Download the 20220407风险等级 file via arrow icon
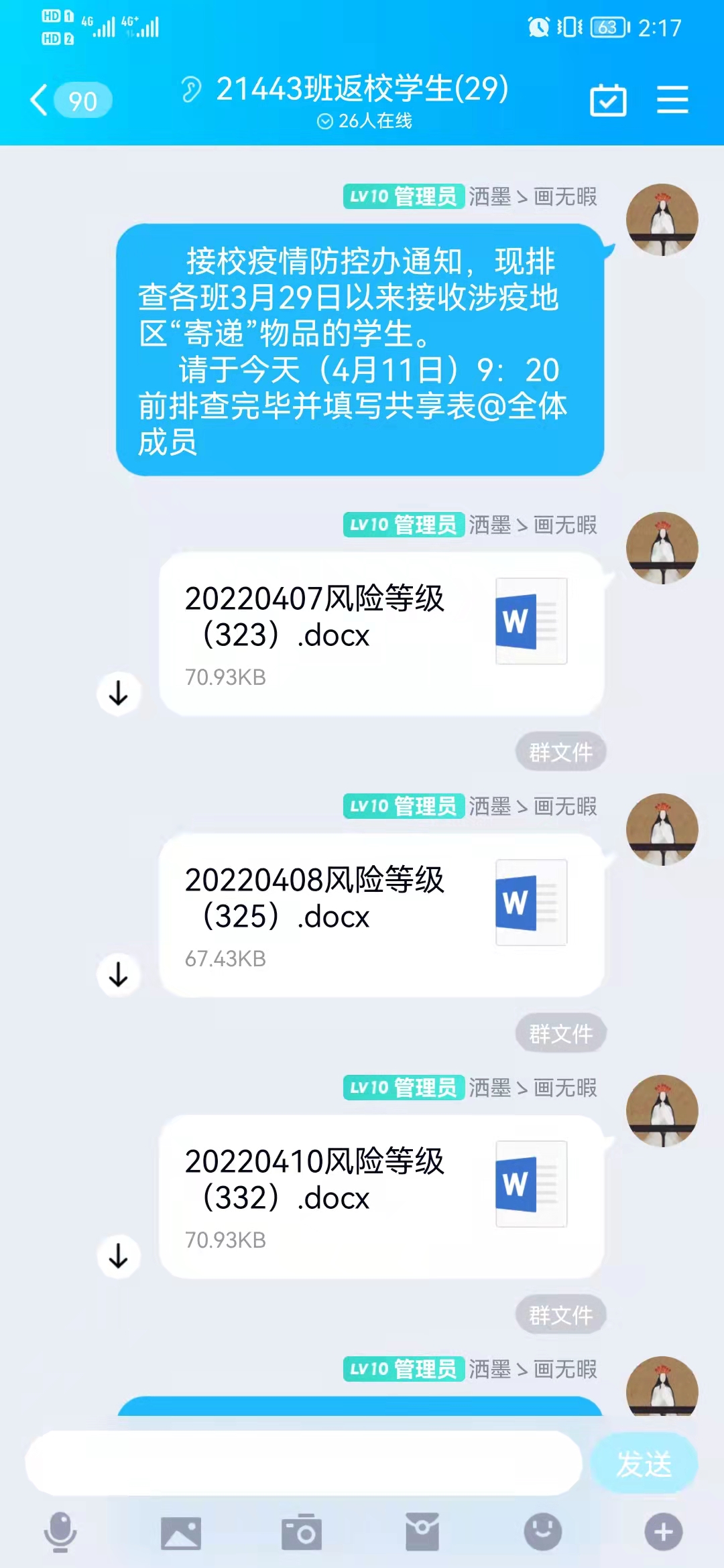 [119, 693]
